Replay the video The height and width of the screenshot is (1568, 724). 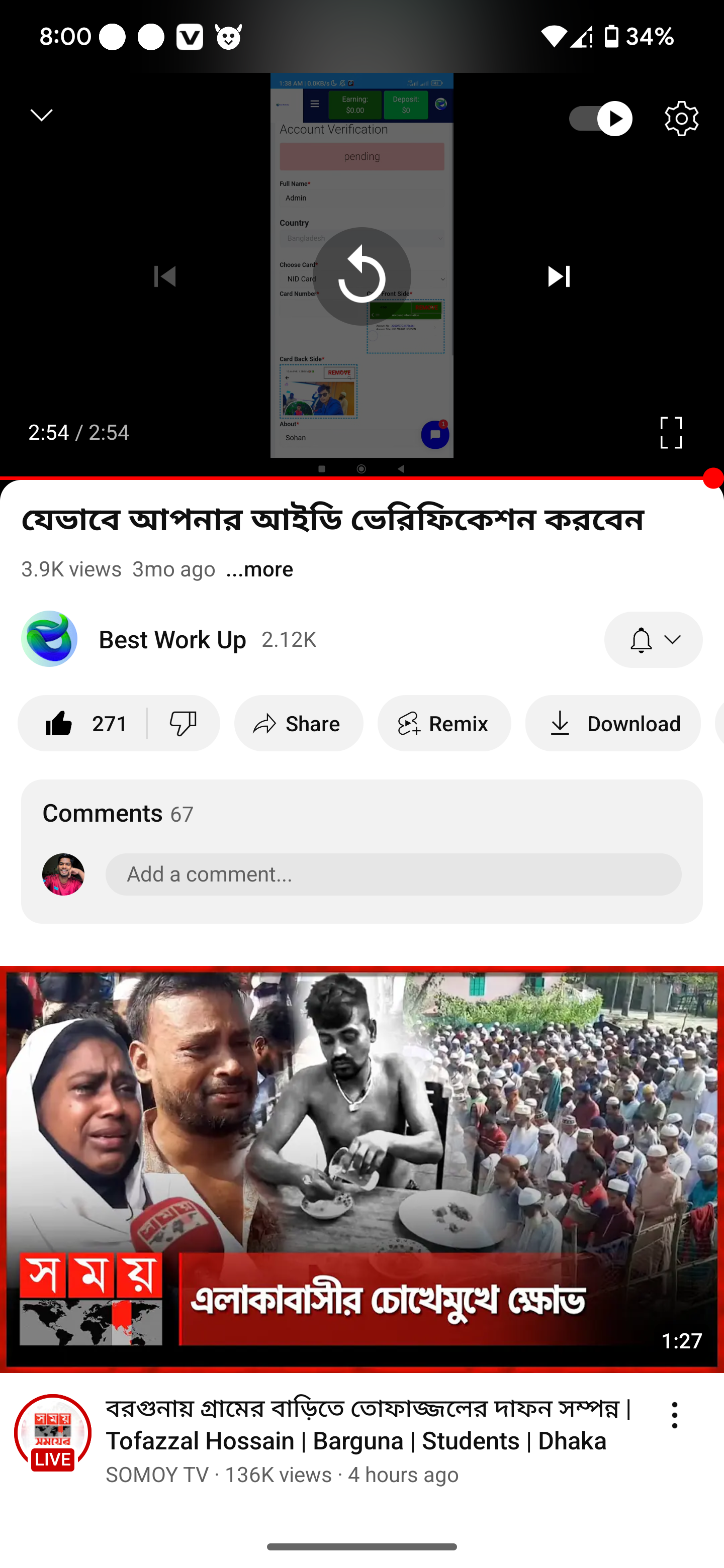pos(361,276)
